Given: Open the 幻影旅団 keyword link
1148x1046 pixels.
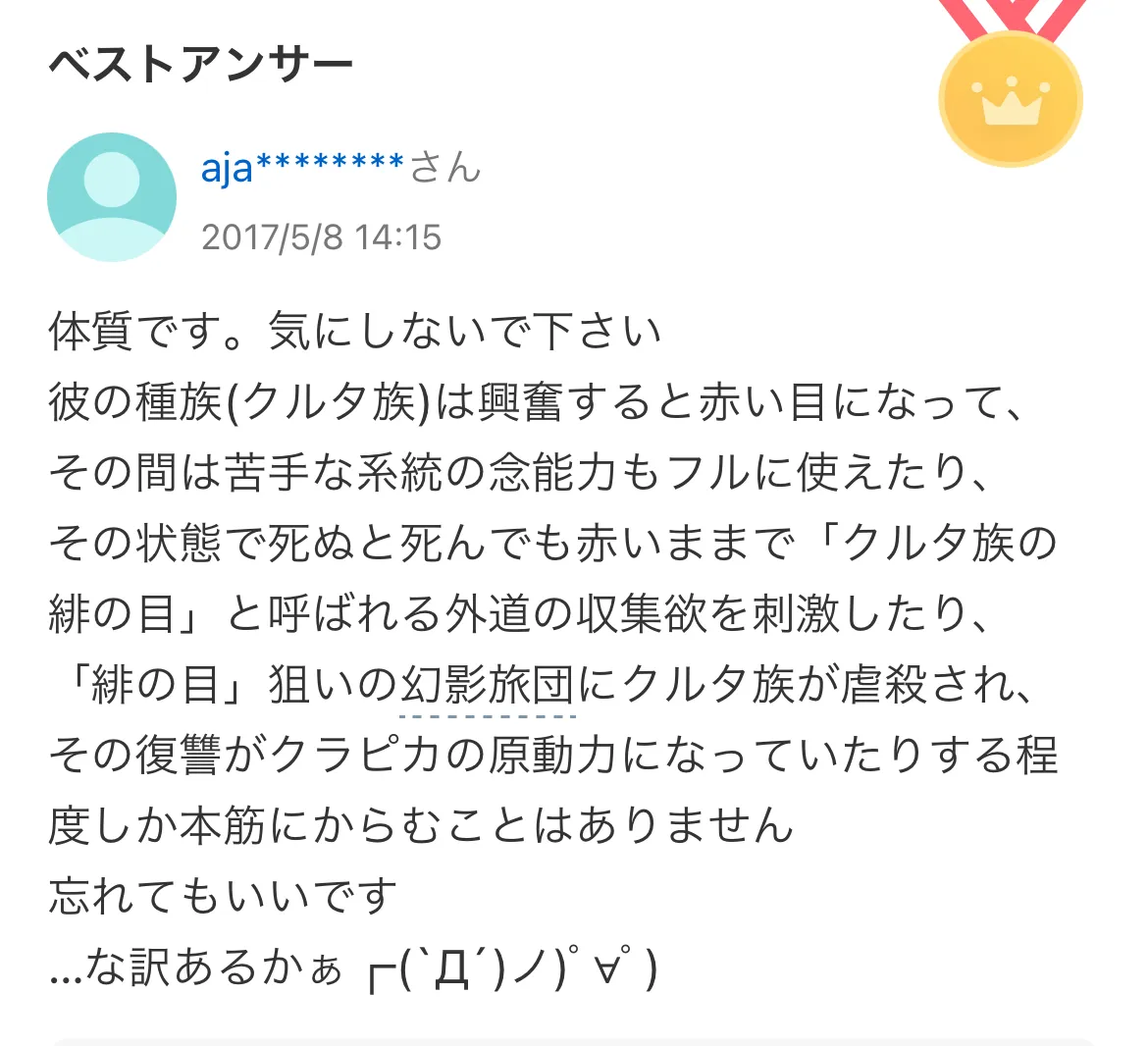Looking at the screenshot, I should point(488,685).
